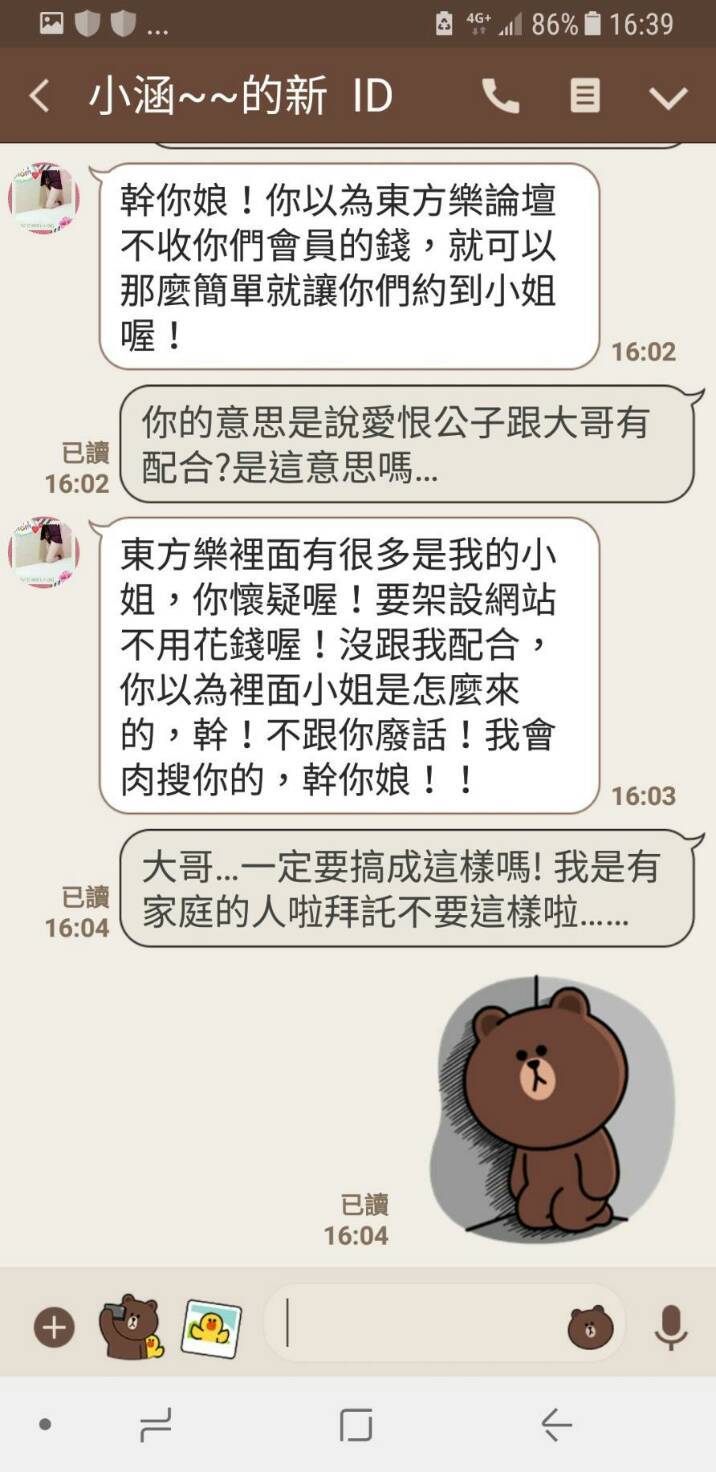Expand the chat options dropdown arrow
Screen dimensions: 716x1472
click(x=668, y=97)
